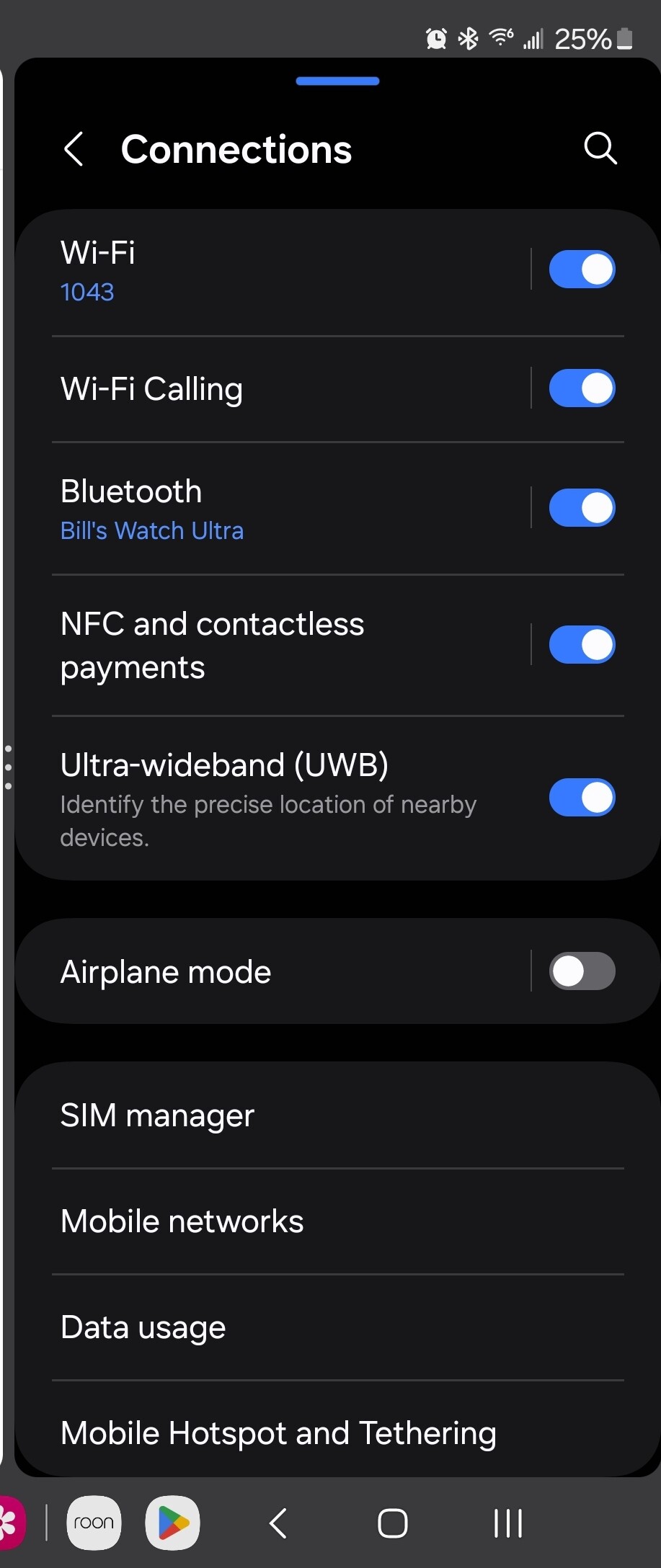Open Wi-Fi network settings
Image resolution: width=661 pixels, height=1568 pixels.
[x=274, y=271]
